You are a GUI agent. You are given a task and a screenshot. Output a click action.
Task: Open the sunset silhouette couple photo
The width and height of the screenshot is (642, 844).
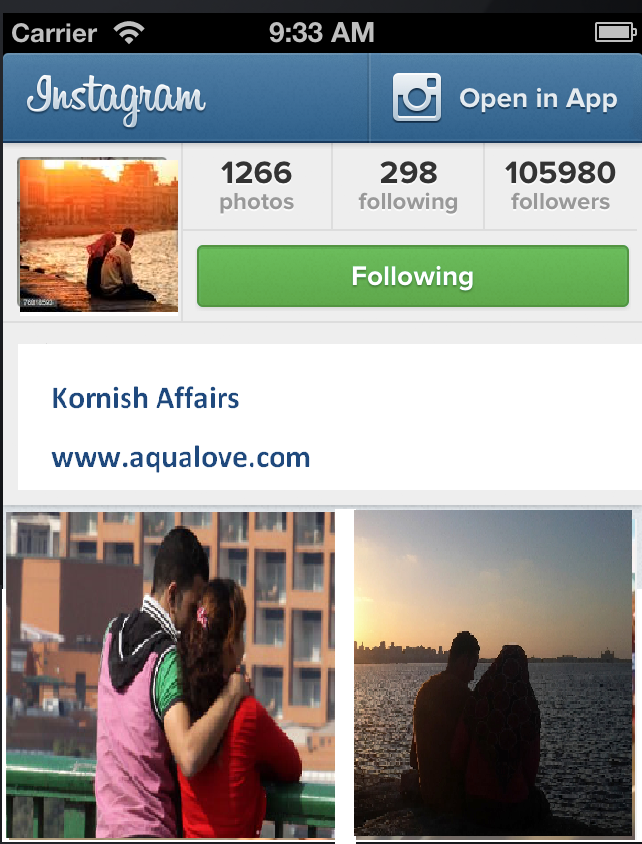tap(493, 672)
